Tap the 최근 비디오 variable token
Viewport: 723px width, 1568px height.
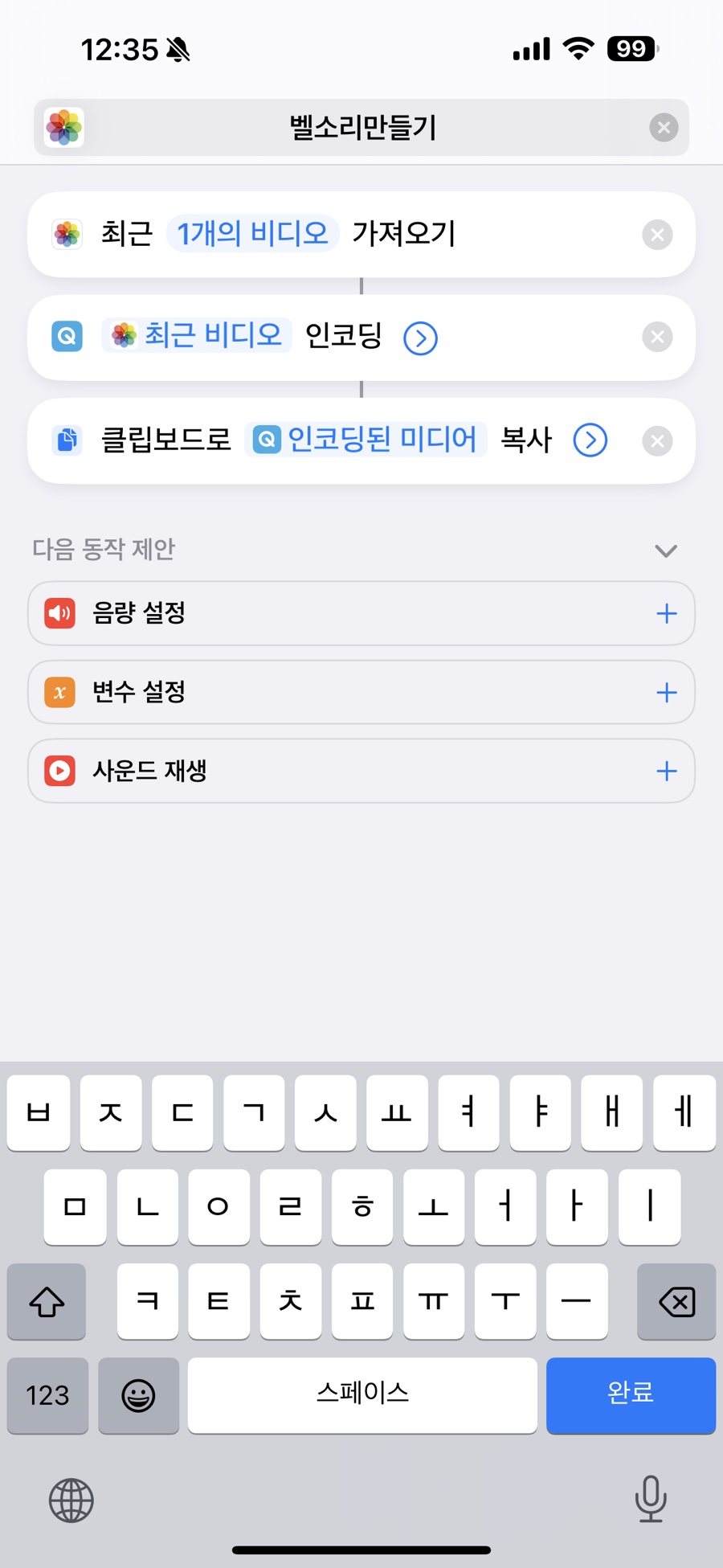tap(198, 335)
